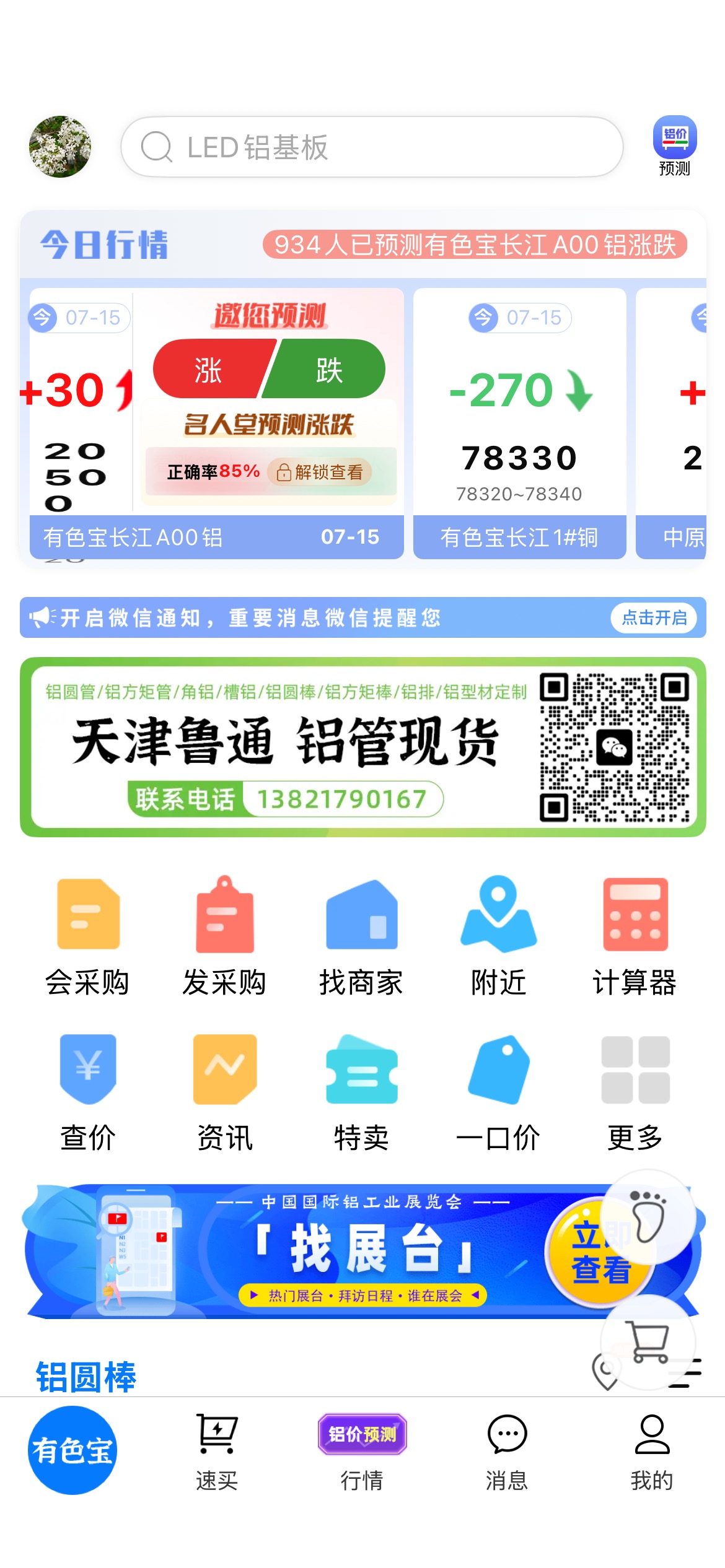Tap 点击开启 to enable WeChat notifications

point(654,617)
